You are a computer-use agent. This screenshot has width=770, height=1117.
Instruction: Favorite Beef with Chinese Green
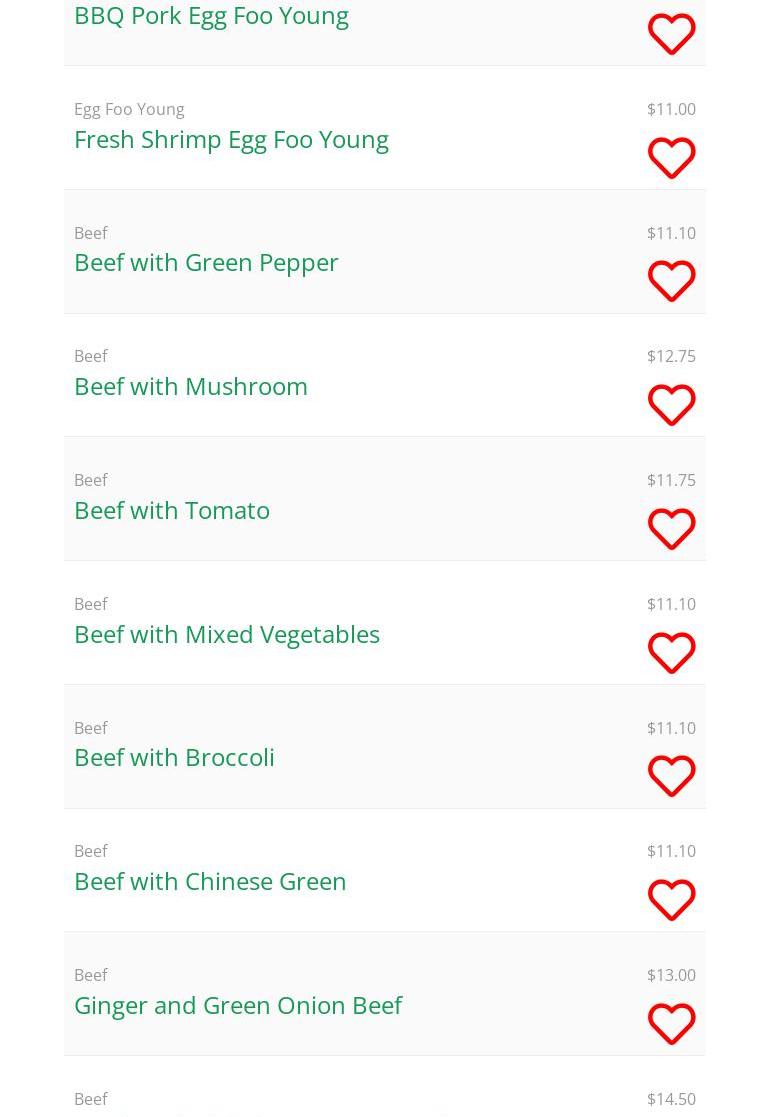[x=671, y=900]
